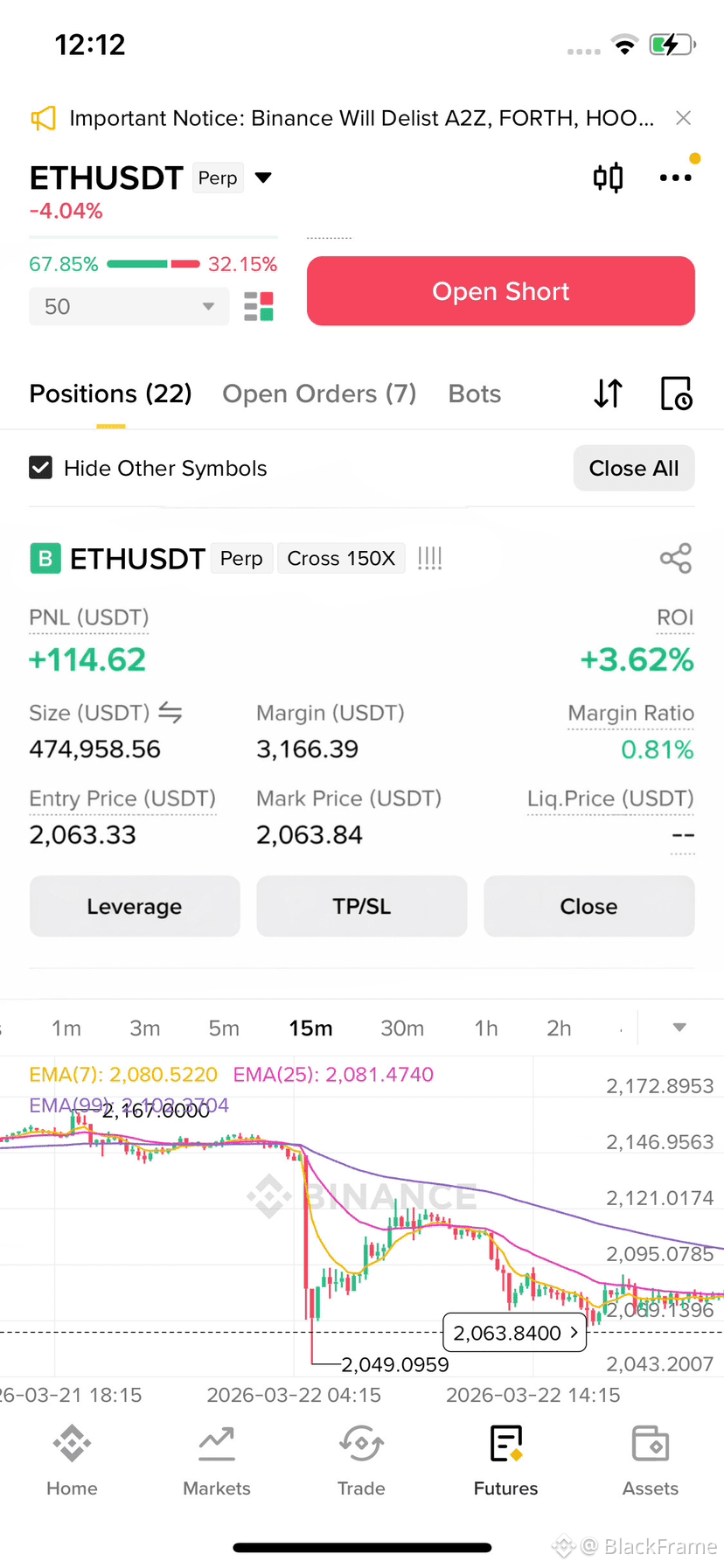Go to the Markets tab
This screenshot has height=1568, width=724.
click(217, 1456)
